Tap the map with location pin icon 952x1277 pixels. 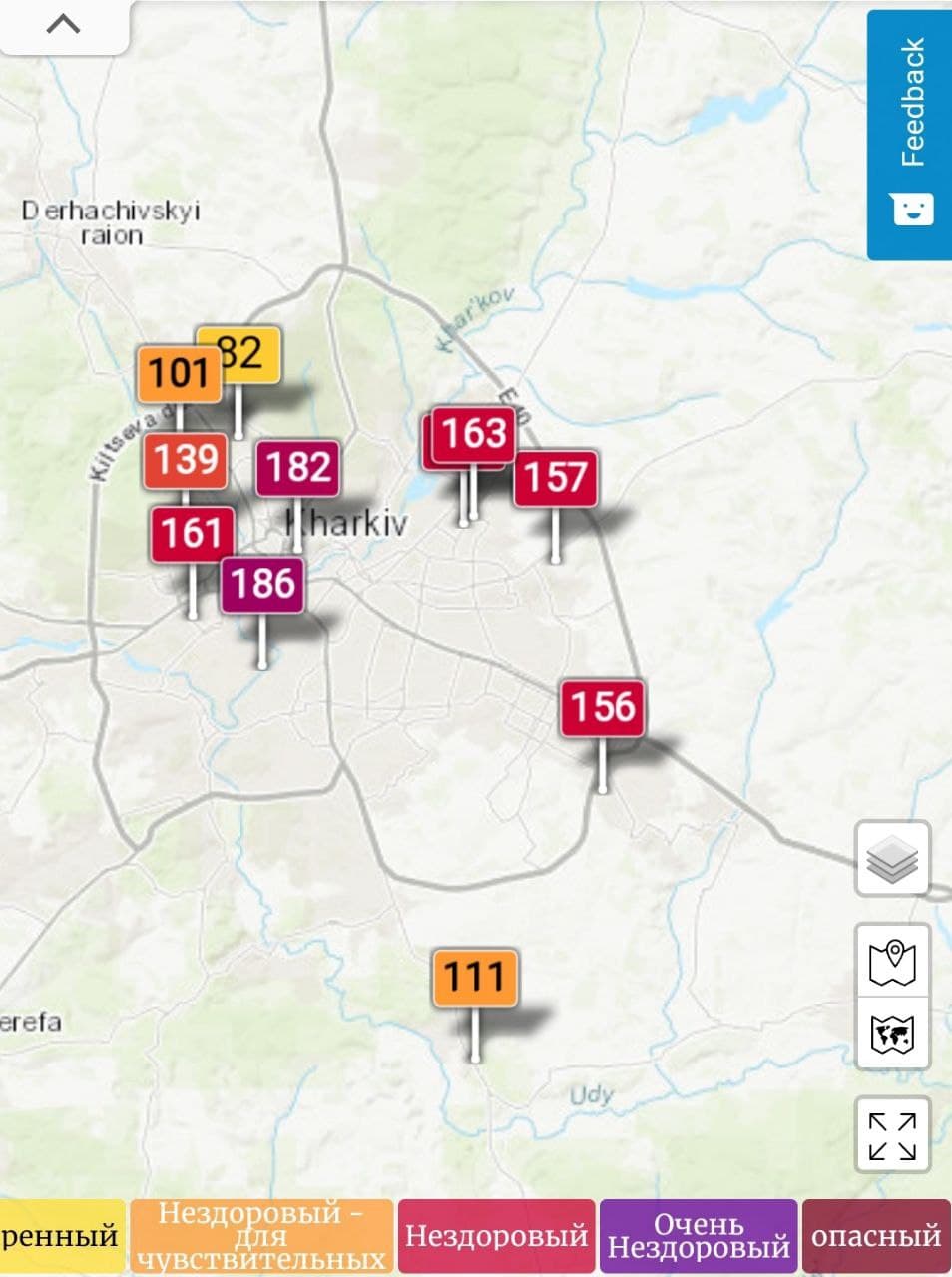tap(892, 962)
